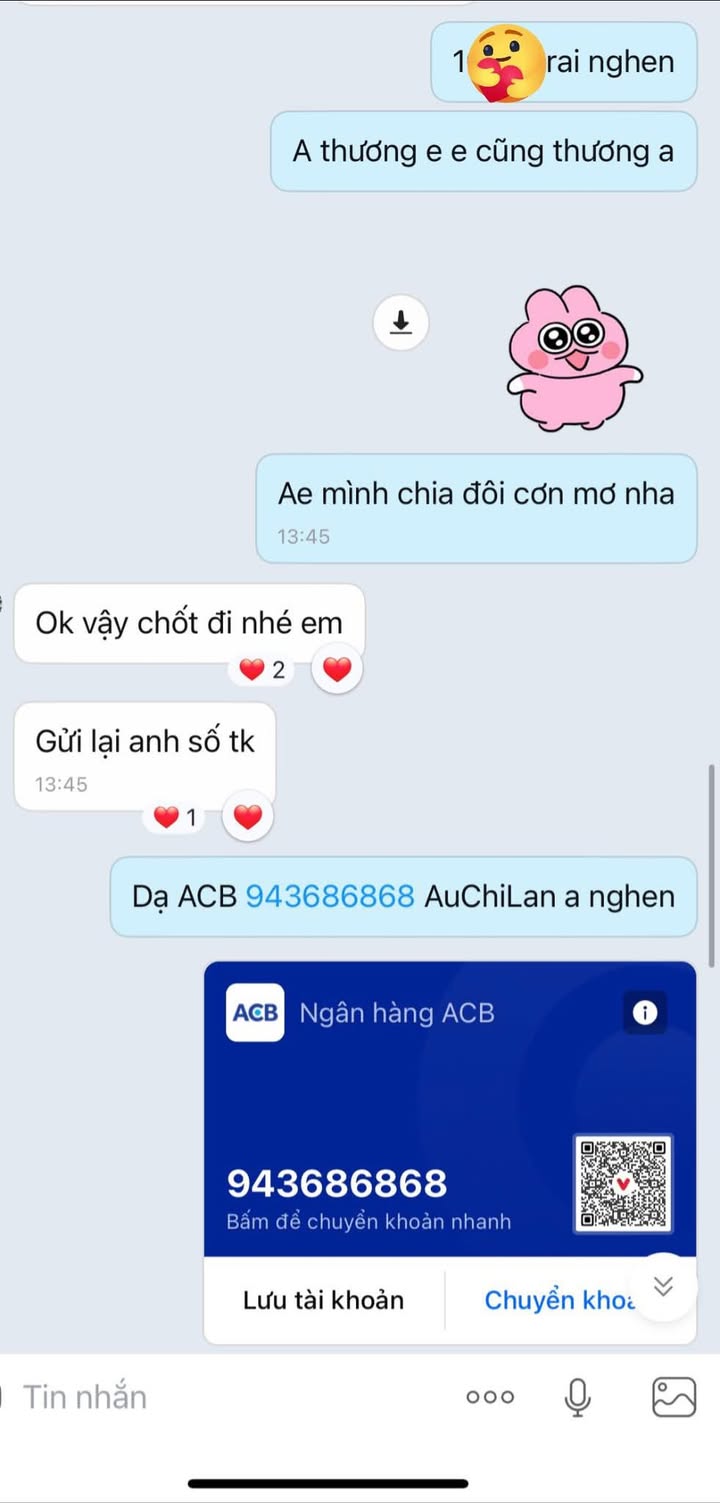The height and width of the screenshot is (1503, 720).
Task: Open the photo gallery picker
Action: pyautogui.click(x=674, y=1397)
